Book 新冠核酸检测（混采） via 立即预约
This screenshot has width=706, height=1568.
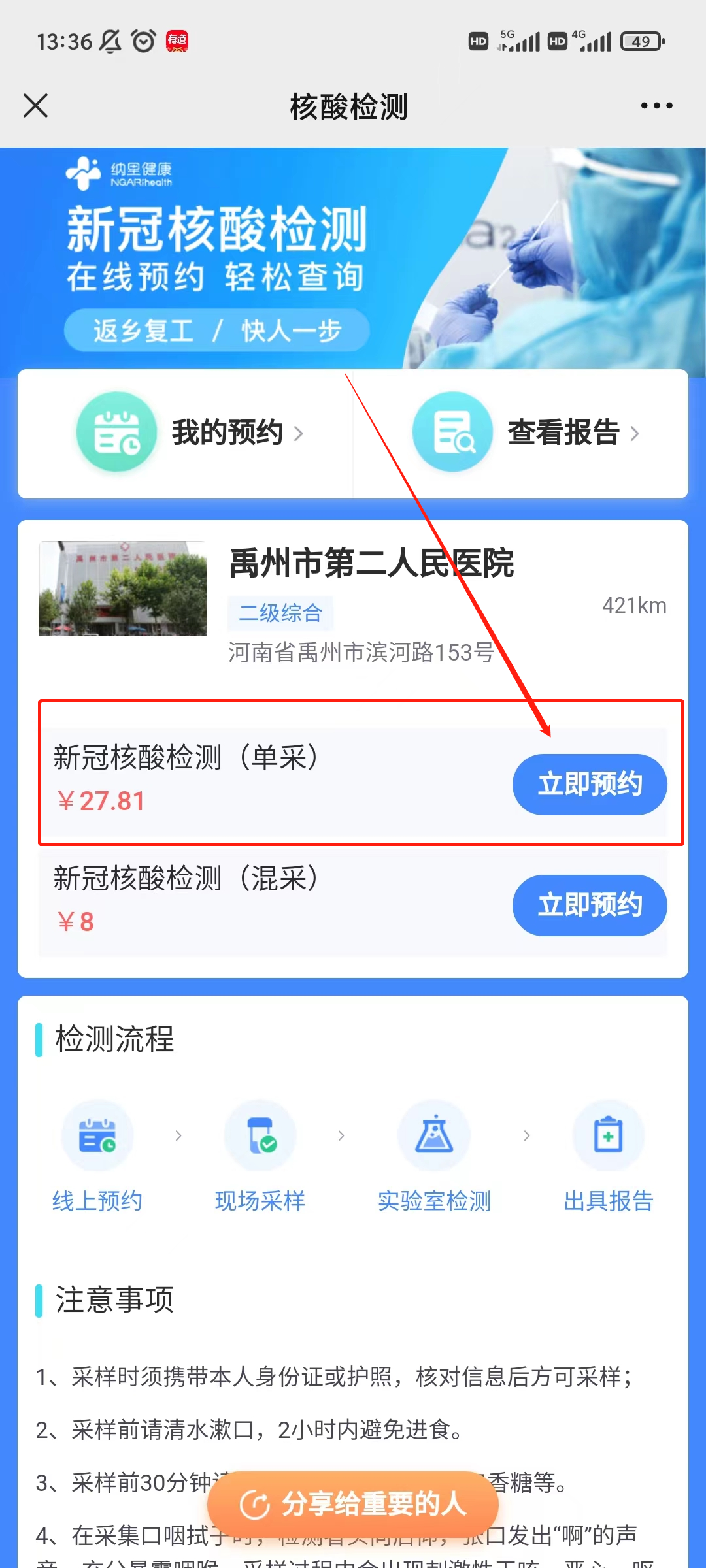point(589,905)
